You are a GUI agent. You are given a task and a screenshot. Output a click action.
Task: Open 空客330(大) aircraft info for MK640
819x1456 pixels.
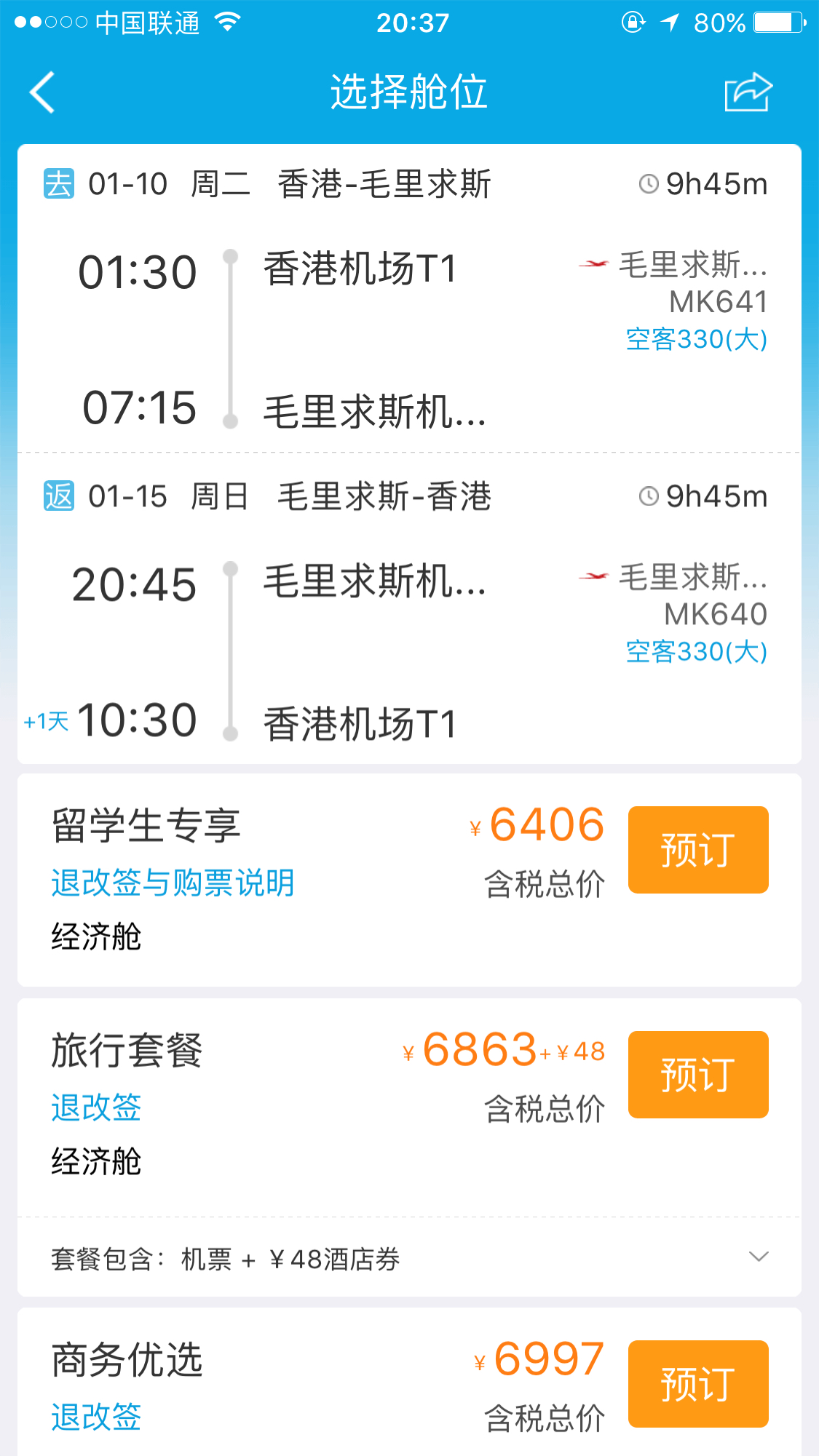coord(696,651)
